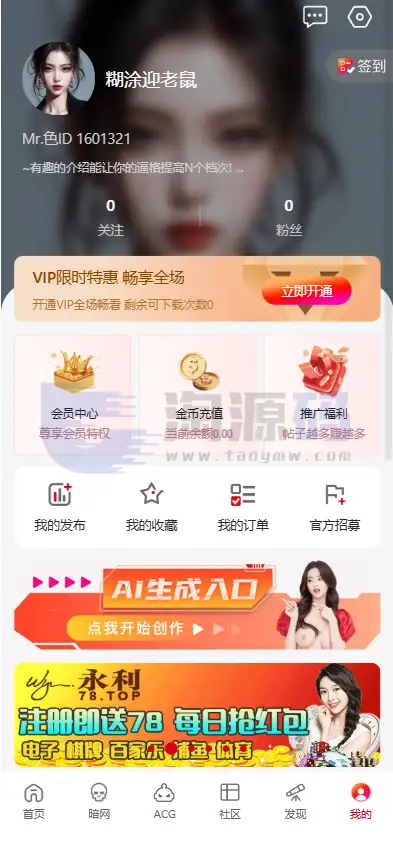Viewport: 393px width, 850px height.
Task: Tap 立即开通 to activate VIP
Action: [307, 291]
